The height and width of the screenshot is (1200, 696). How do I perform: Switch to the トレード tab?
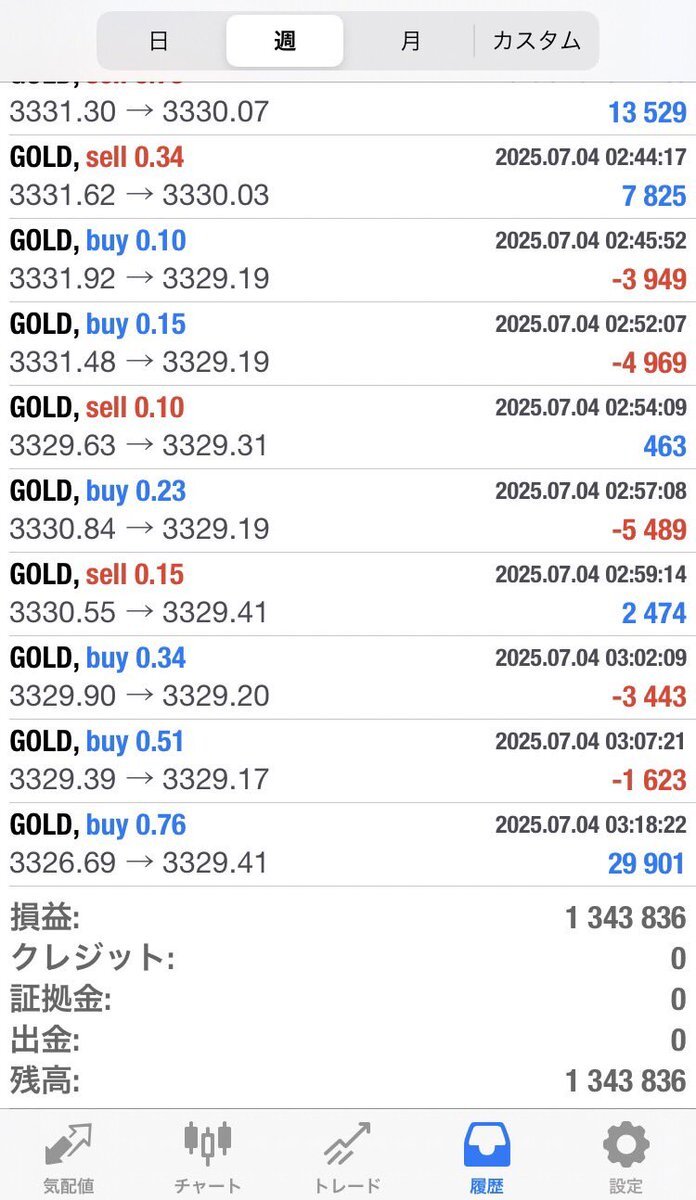coord(347,1158)
